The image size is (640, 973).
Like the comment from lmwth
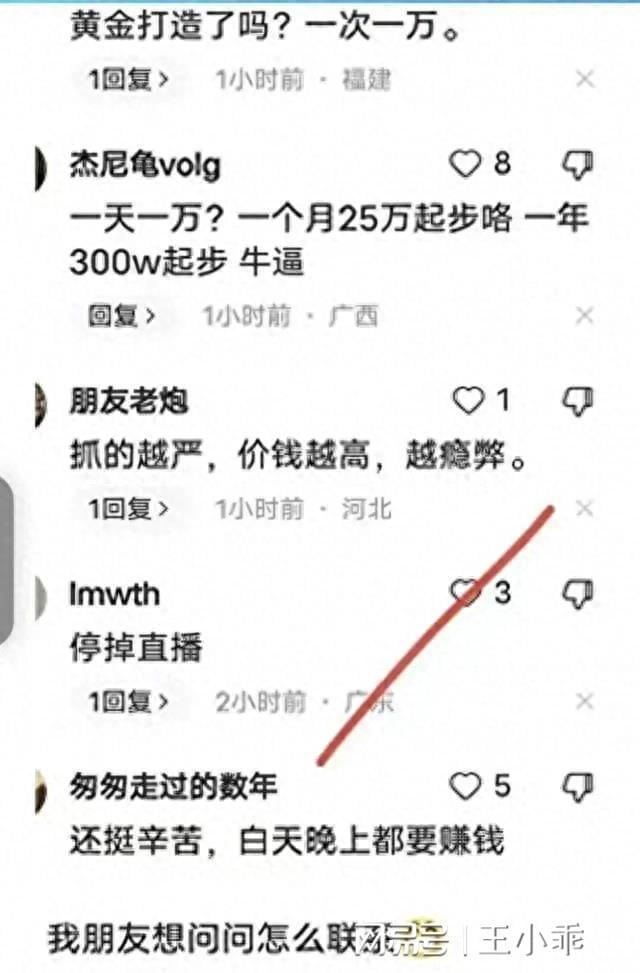tap(465, 593)
